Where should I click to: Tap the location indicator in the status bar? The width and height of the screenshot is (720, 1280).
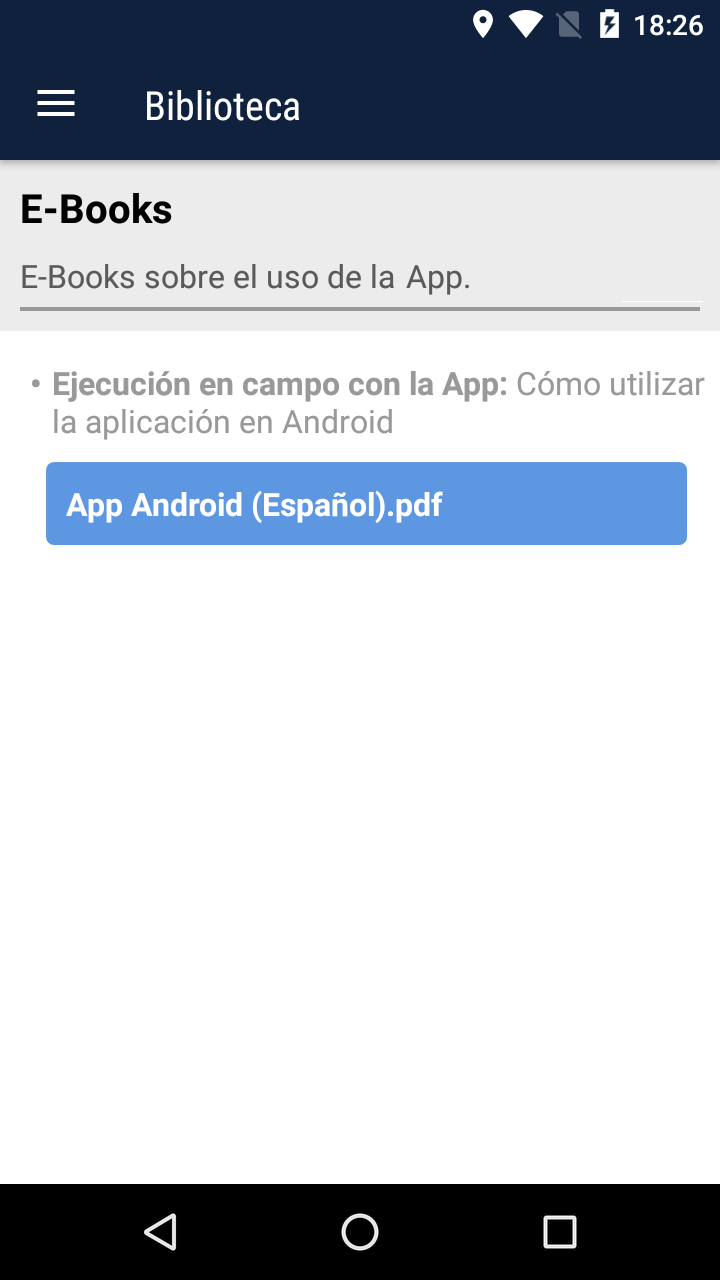pos(484,24)
